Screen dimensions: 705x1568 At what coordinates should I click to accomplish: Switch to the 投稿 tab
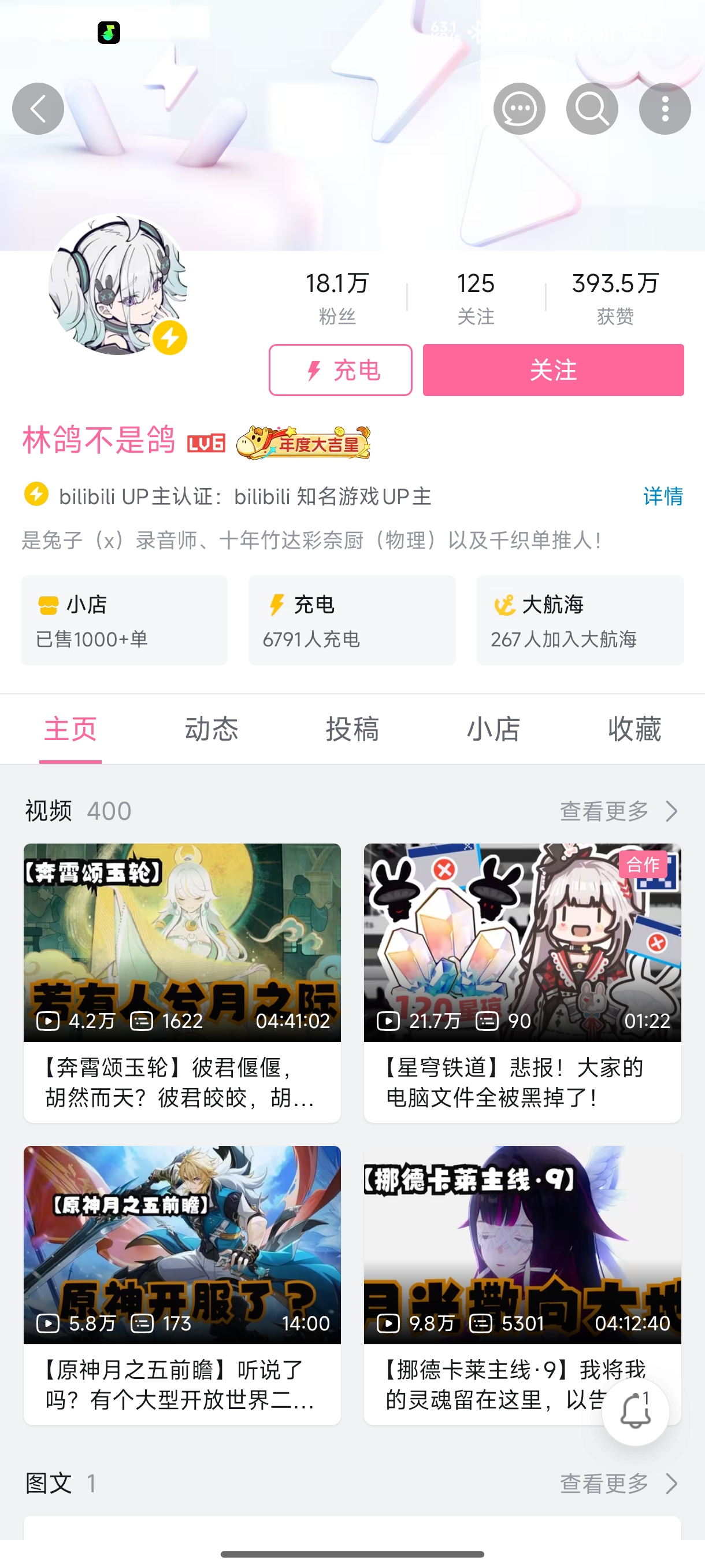click(x=352, y=728)
